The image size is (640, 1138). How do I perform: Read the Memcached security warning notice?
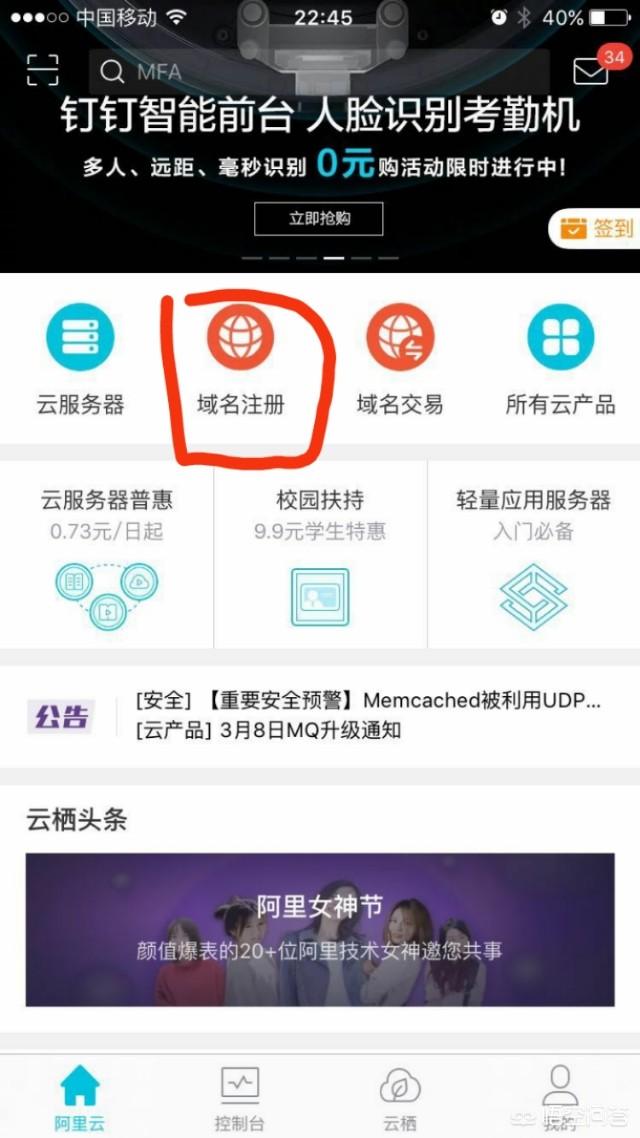368,700
